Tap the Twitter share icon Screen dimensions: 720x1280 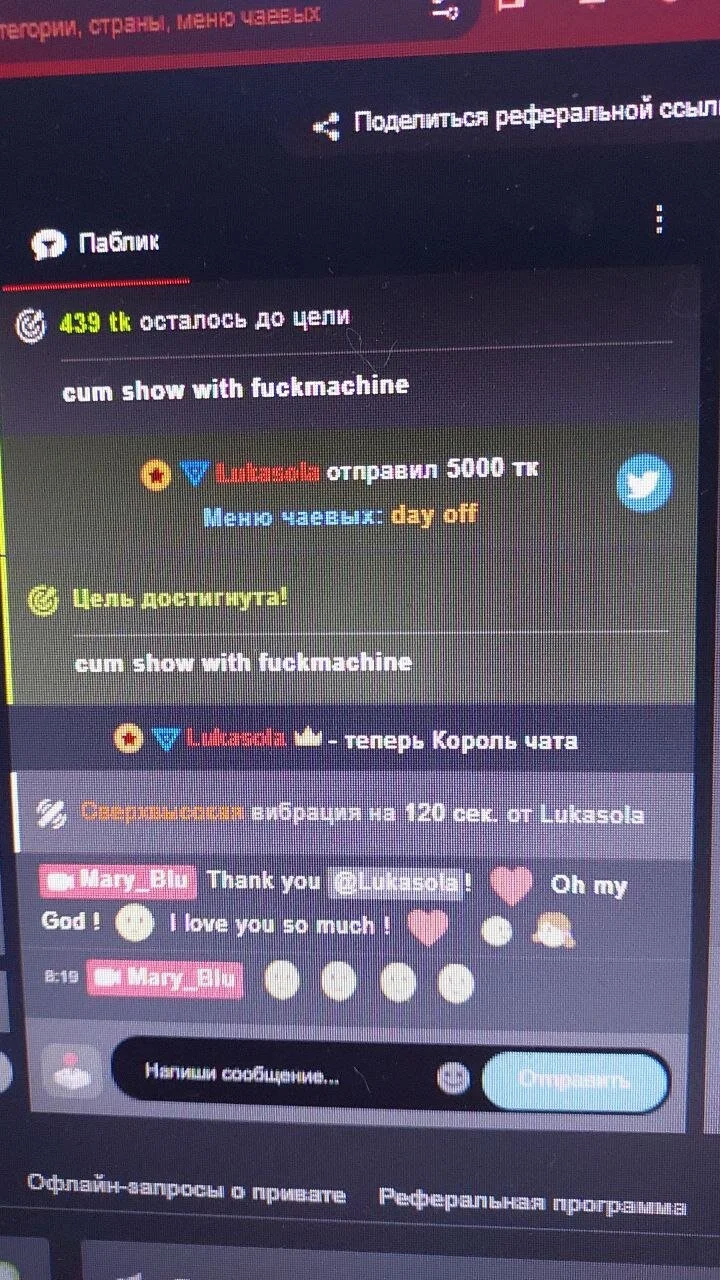coord(643,483)
